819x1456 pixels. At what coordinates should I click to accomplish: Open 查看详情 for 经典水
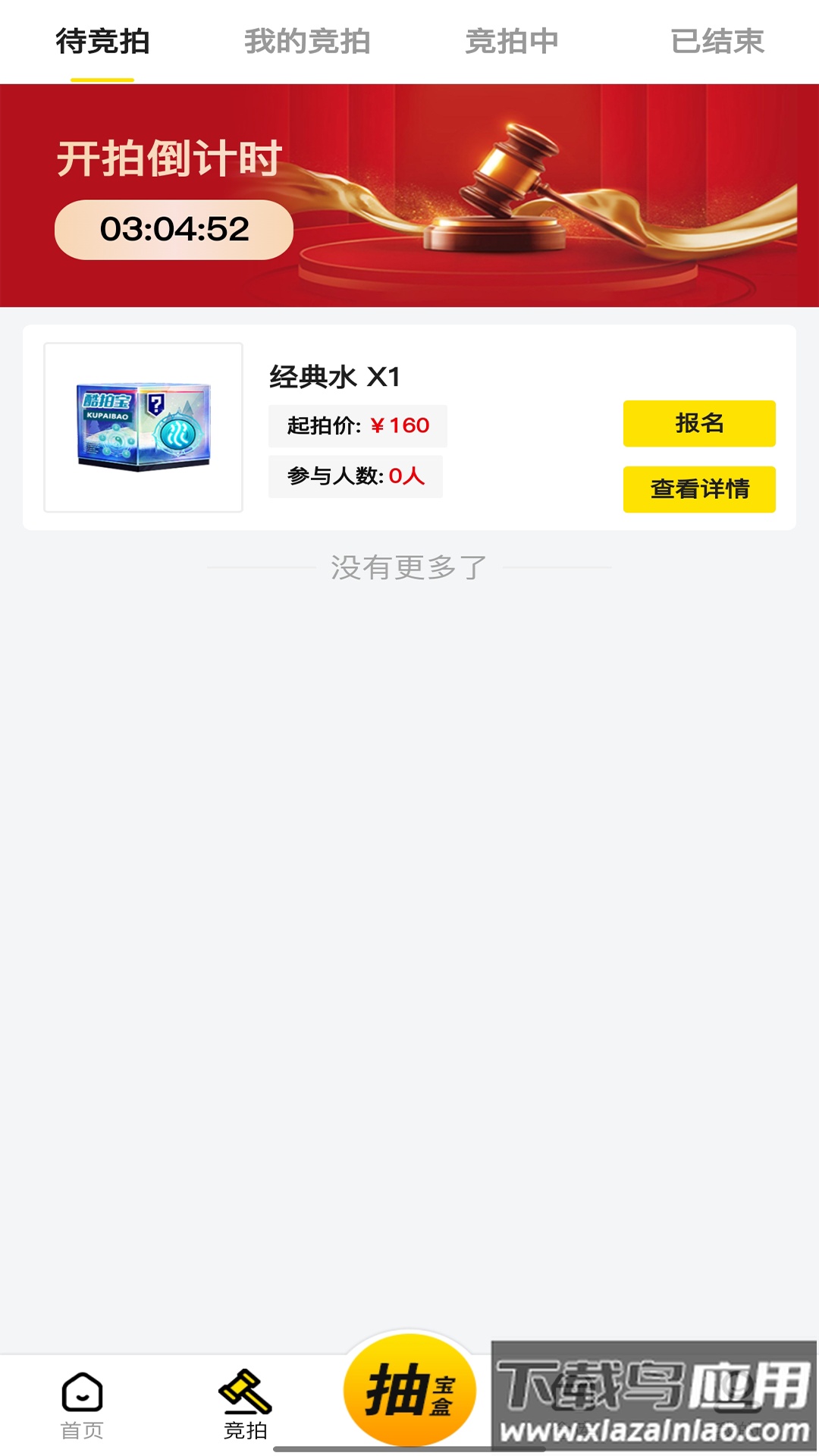[x=699, y=490]
